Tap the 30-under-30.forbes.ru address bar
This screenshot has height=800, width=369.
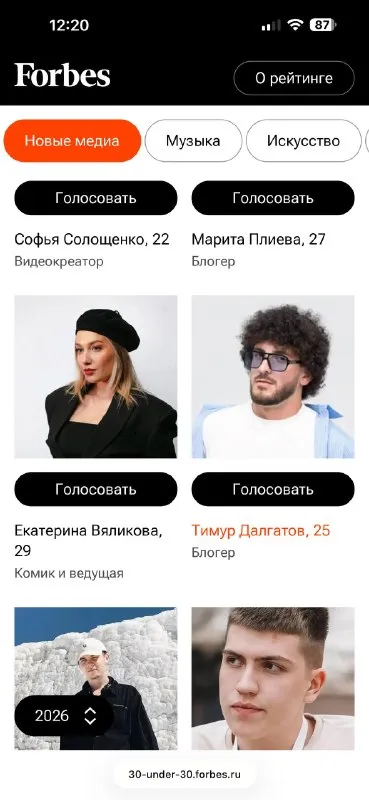[x=185, y=774]
